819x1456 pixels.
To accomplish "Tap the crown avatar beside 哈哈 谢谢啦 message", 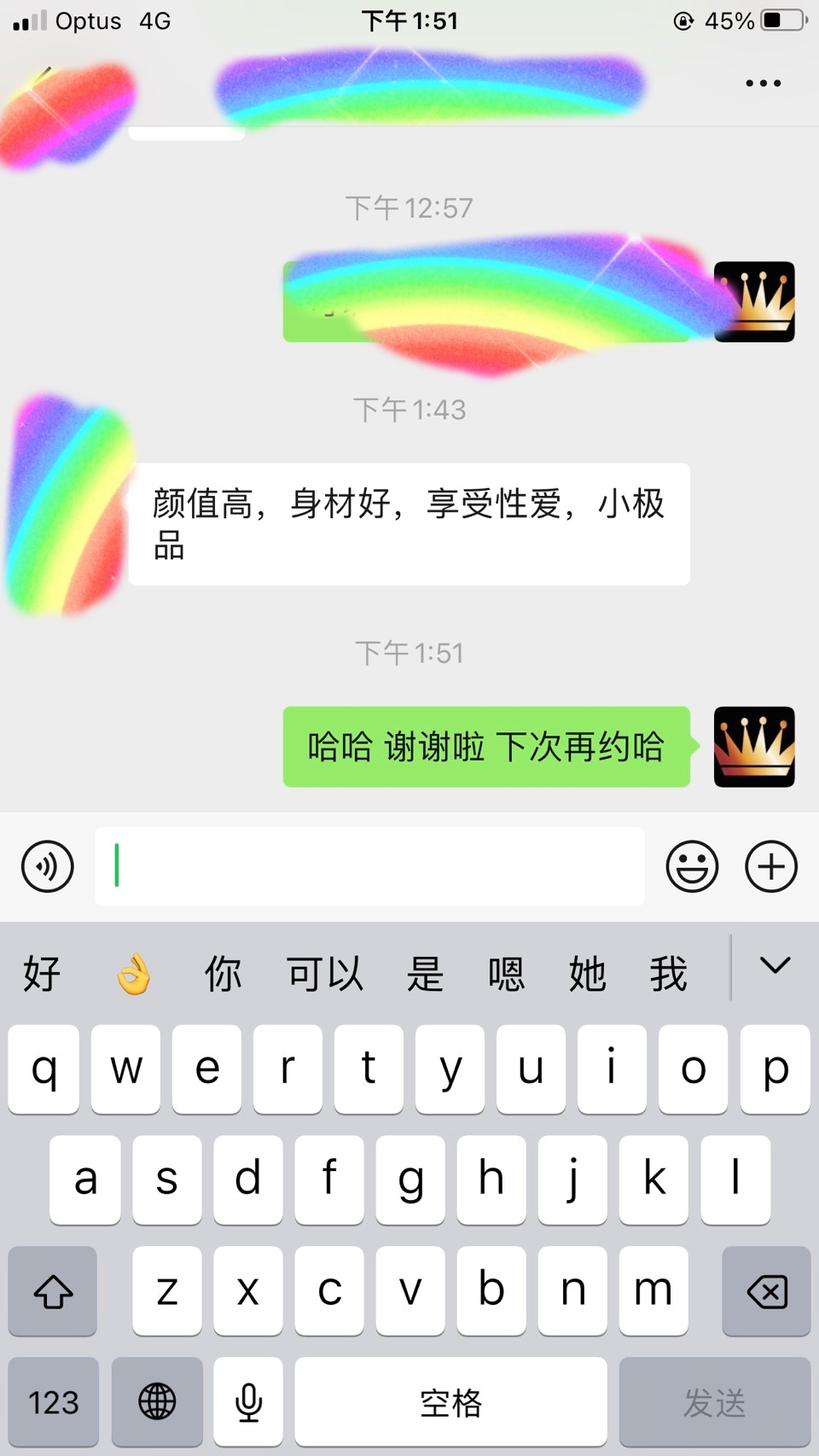I will coord(754,747).
